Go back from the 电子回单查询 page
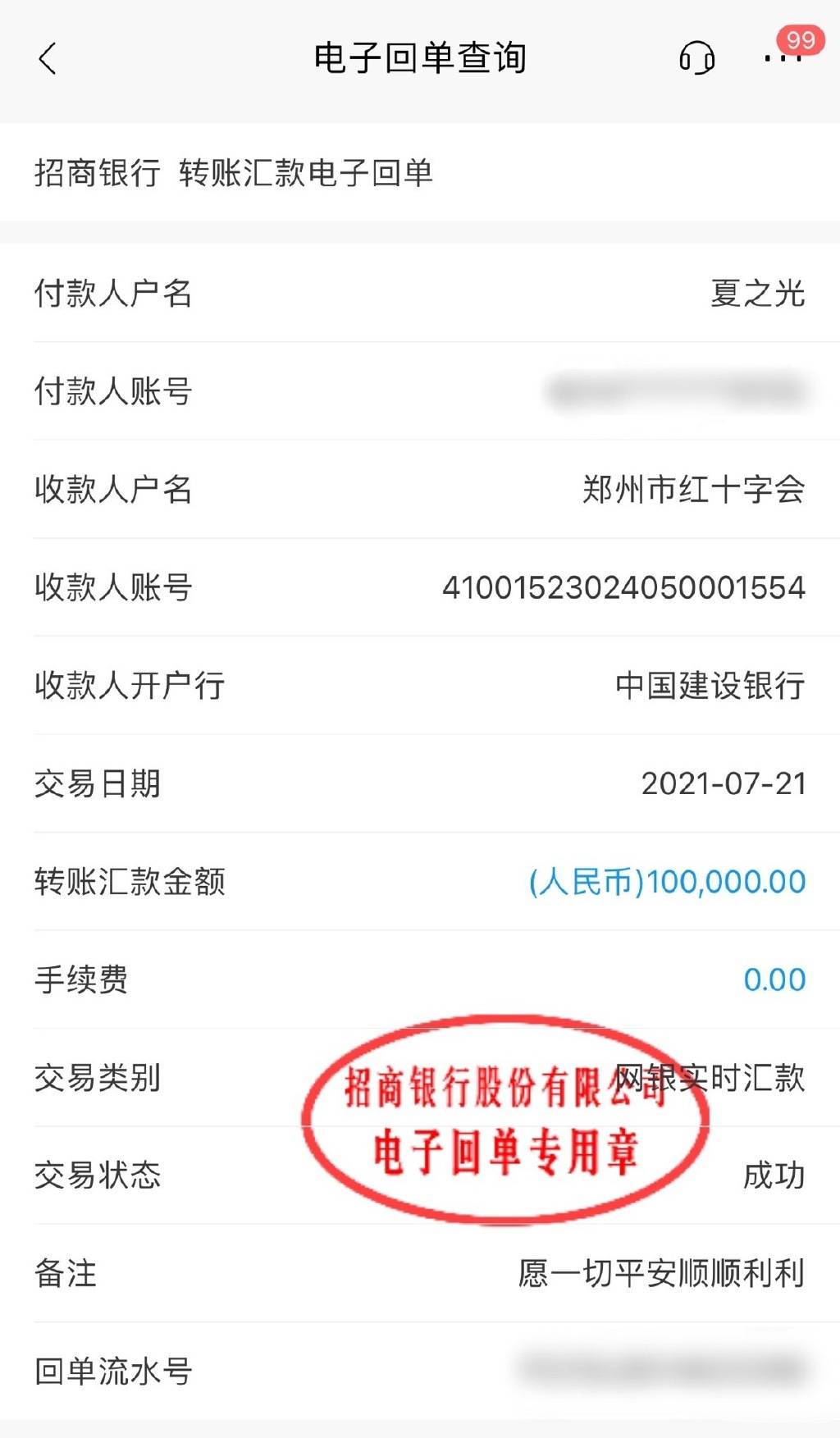840x1438 pixels. coord(48,58)
